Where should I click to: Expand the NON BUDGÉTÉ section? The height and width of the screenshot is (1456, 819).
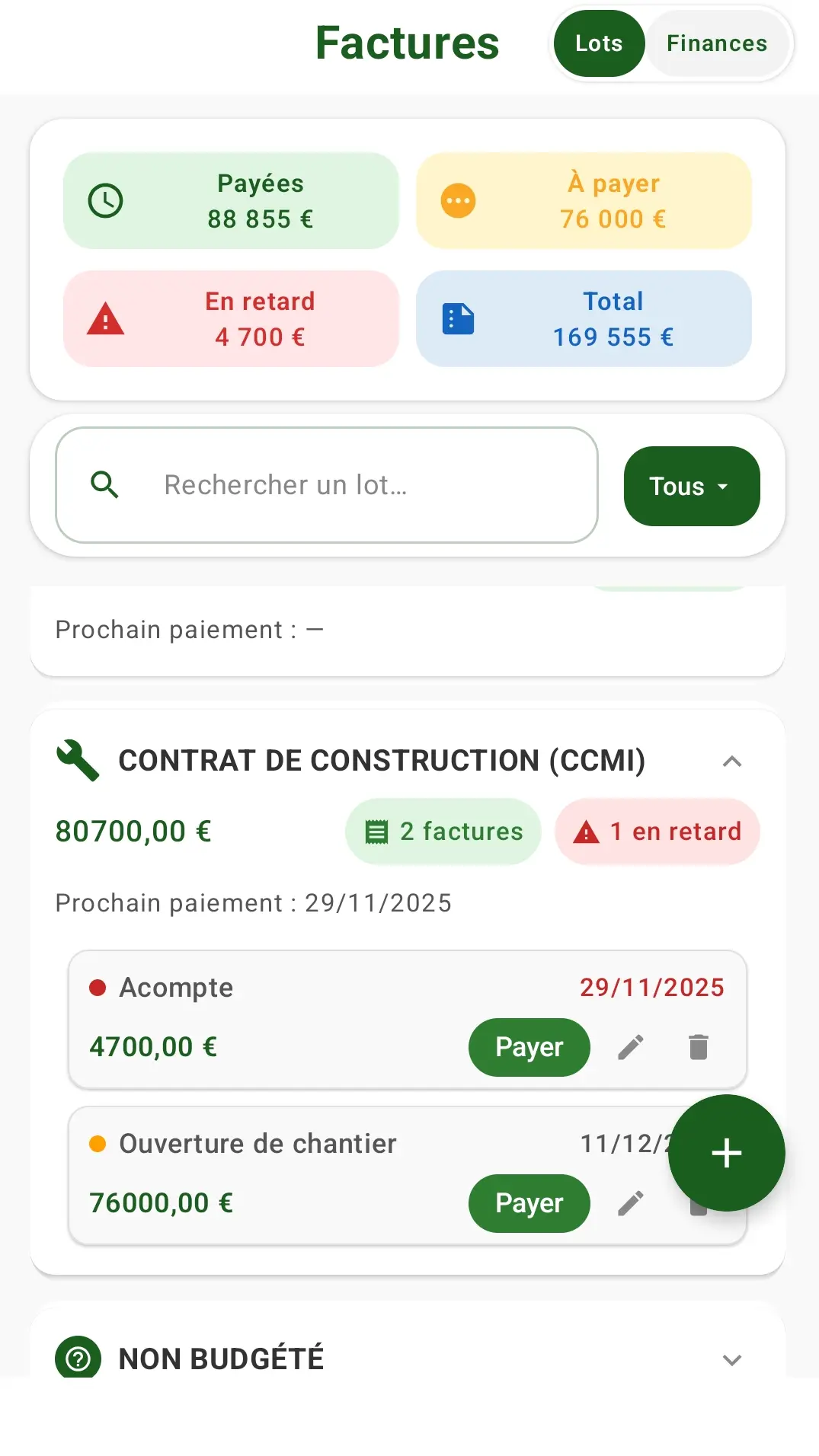(731, 1359)
